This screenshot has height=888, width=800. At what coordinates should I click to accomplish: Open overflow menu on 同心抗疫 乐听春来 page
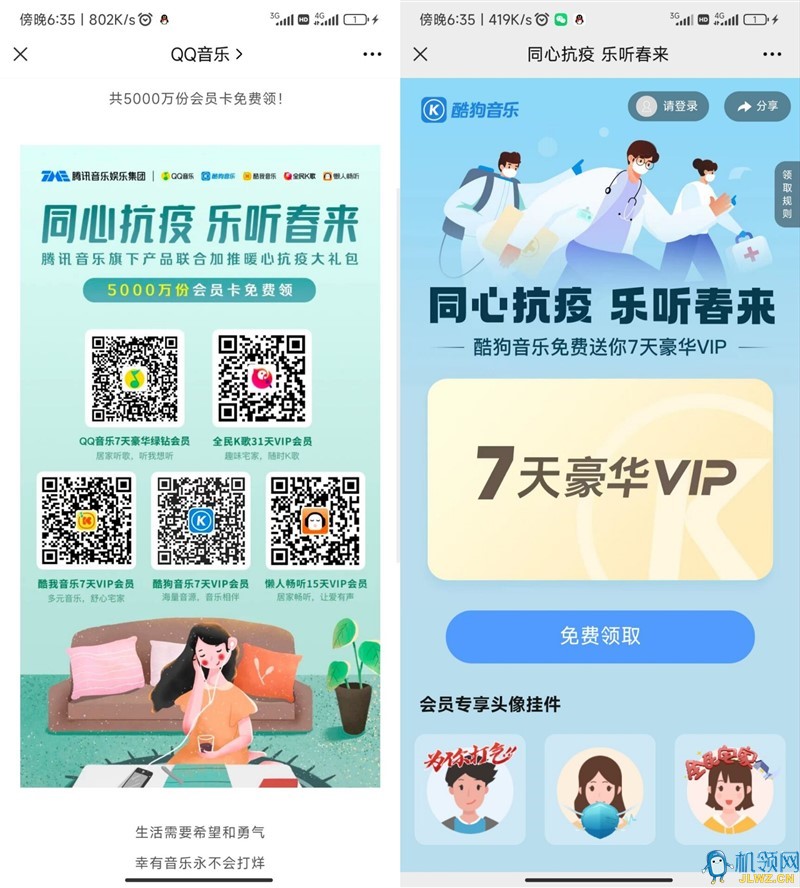pyautogui.click(x=772, y=54)
